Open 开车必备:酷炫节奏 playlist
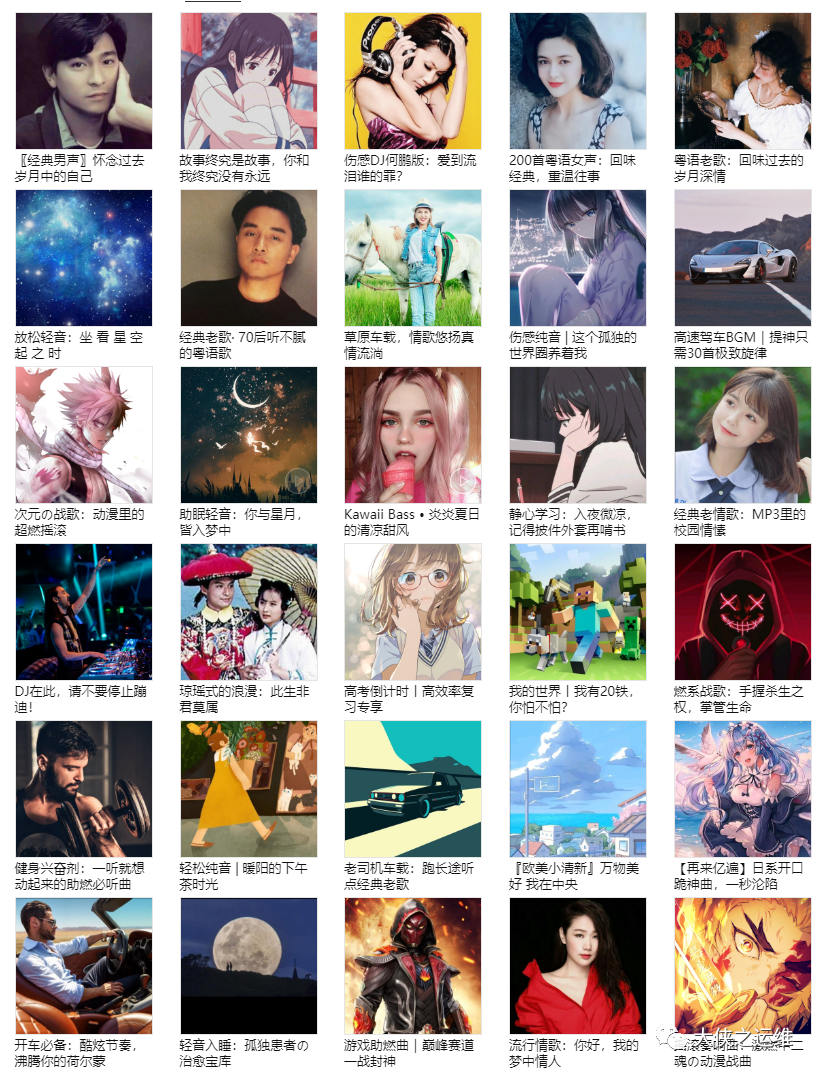This screenshot has height=1074, width=820. point(84,966)
